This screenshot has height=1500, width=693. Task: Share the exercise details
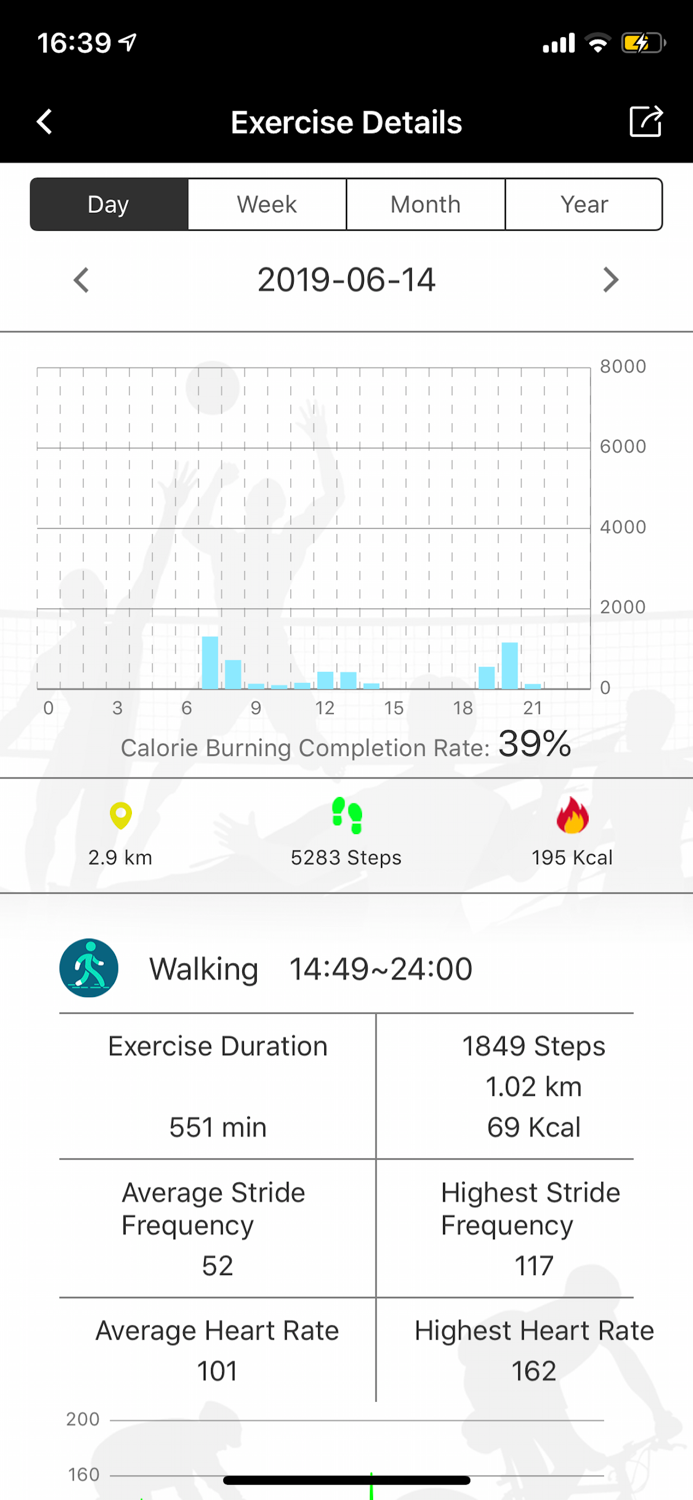[645, 121]
